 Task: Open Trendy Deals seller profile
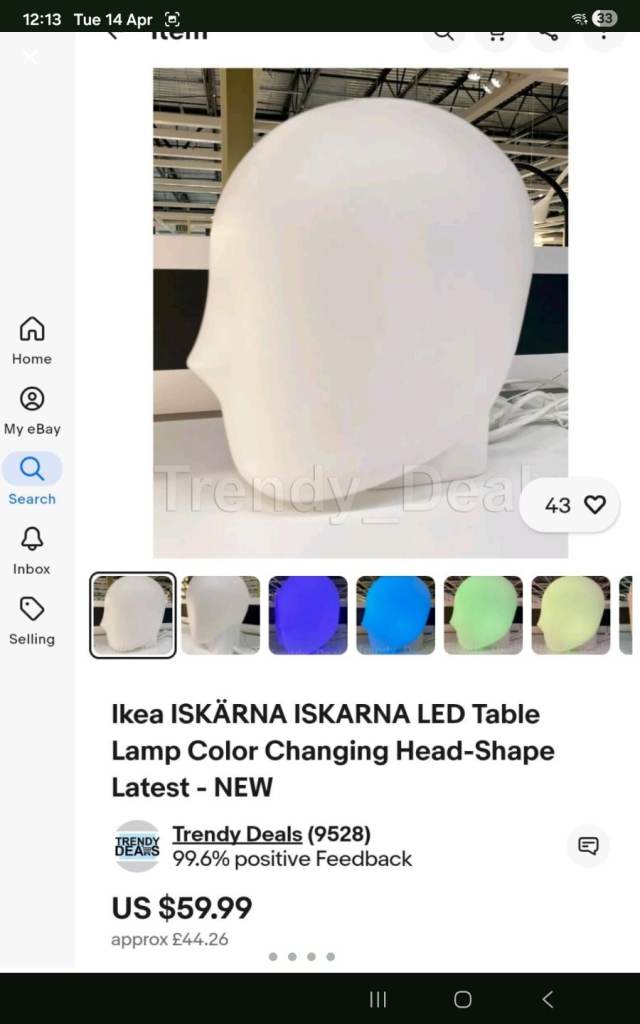236,834
